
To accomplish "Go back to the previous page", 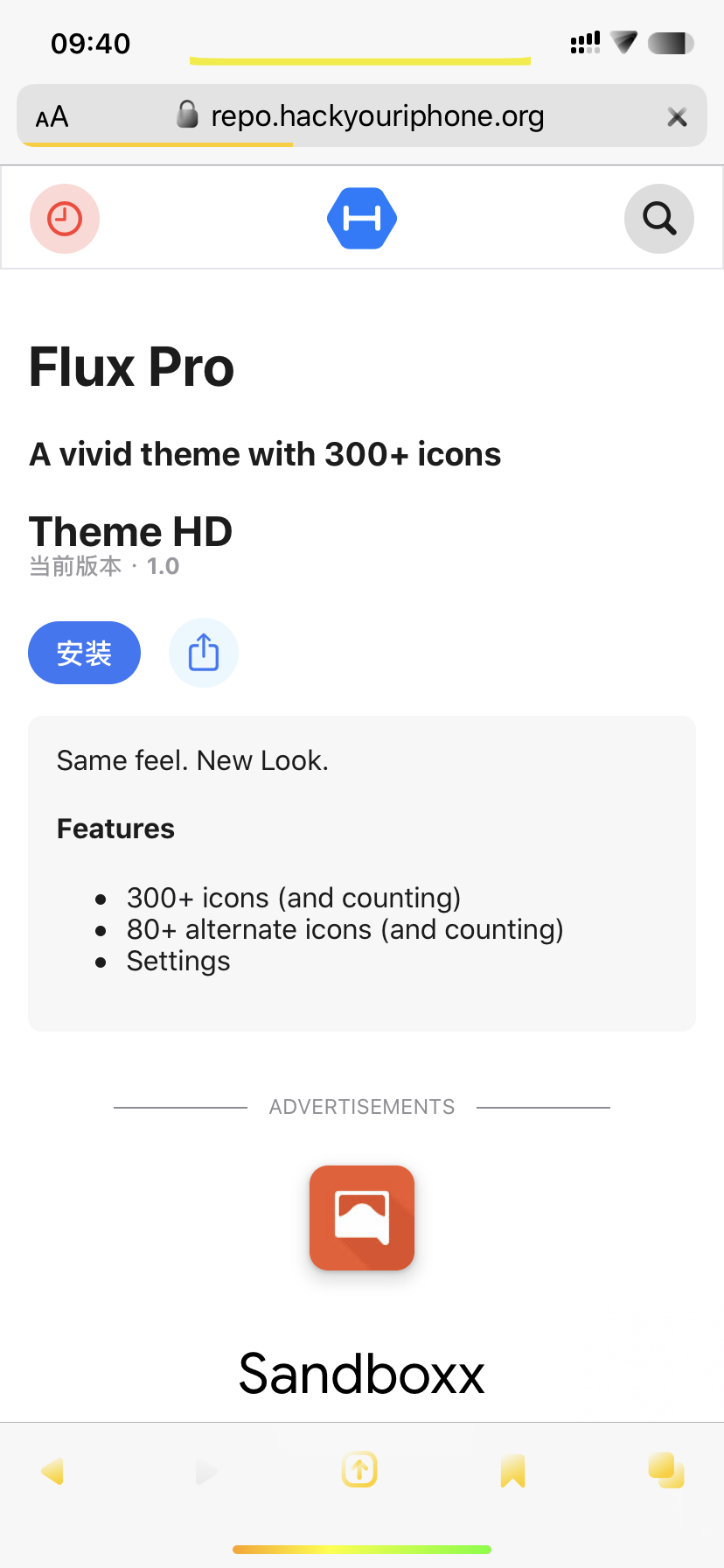I will point(52,1471).
